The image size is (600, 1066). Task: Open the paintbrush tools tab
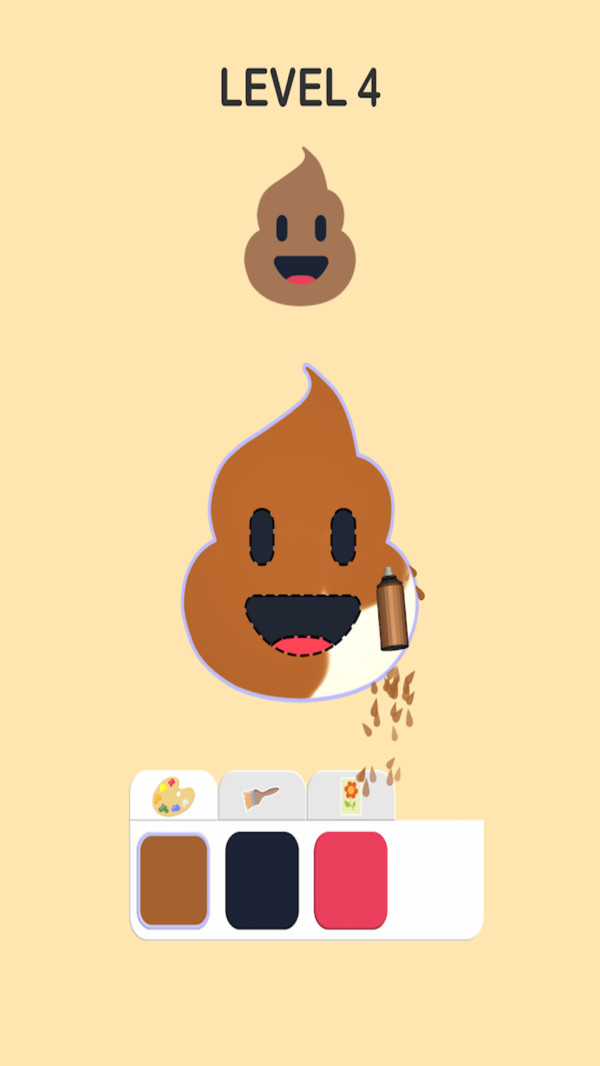pos(261,797)
